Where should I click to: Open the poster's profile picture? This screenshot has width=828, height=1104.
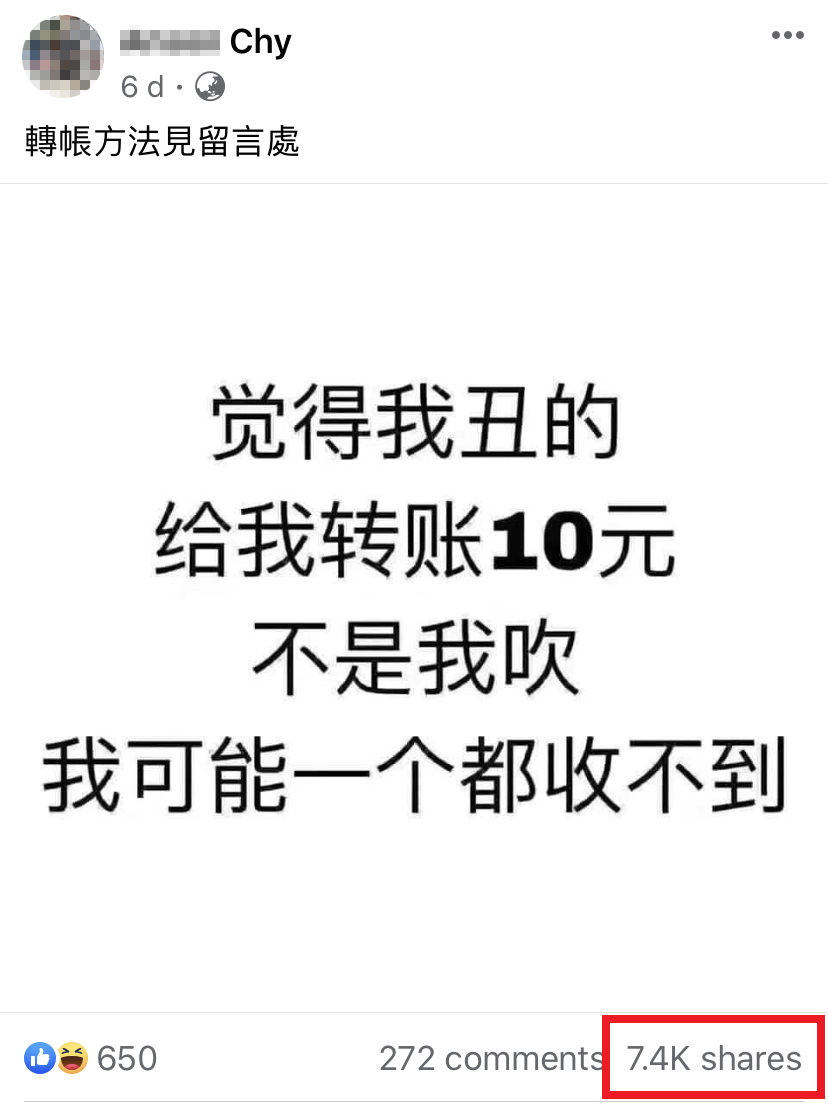[63, 57]
